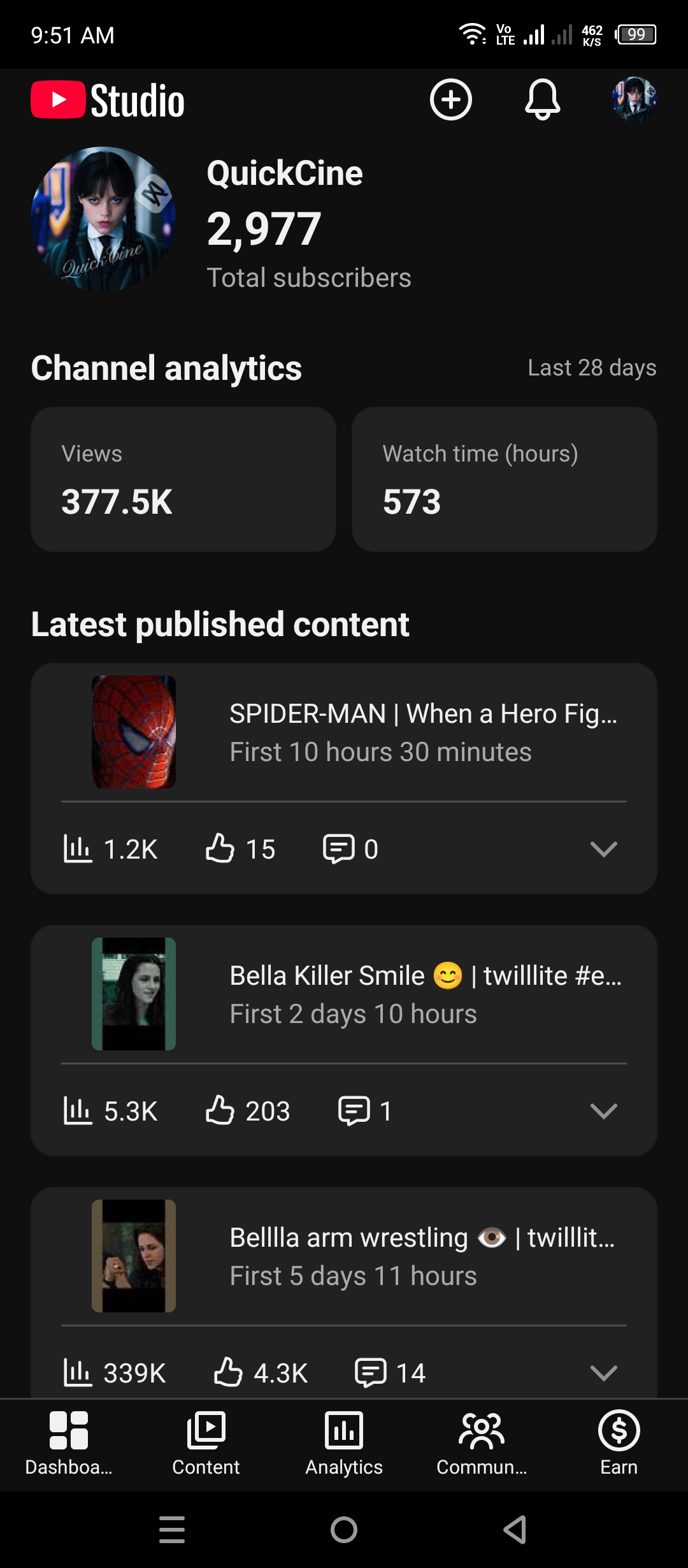Open the Views analytics card
This screenshot has width=688, height=1568.
184,478
